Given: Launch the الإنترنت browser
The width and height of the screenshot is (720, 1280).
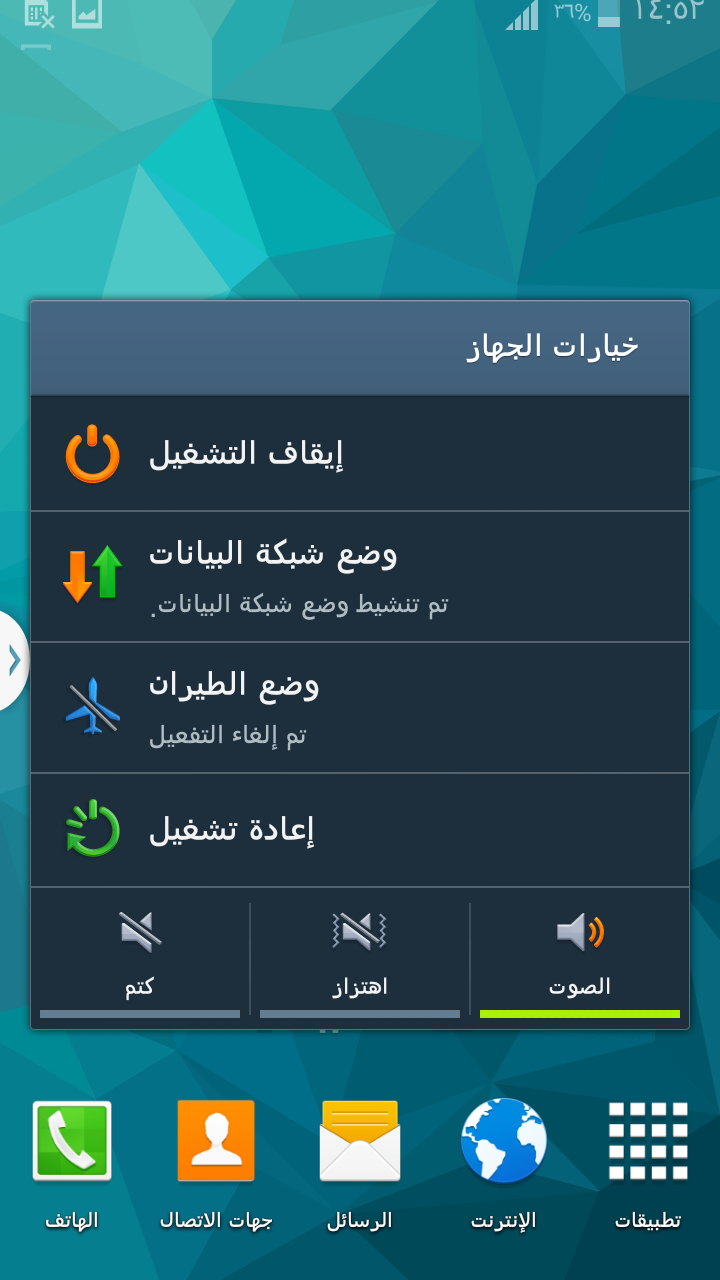Looking at the screenshot, I should point(504,1160).
